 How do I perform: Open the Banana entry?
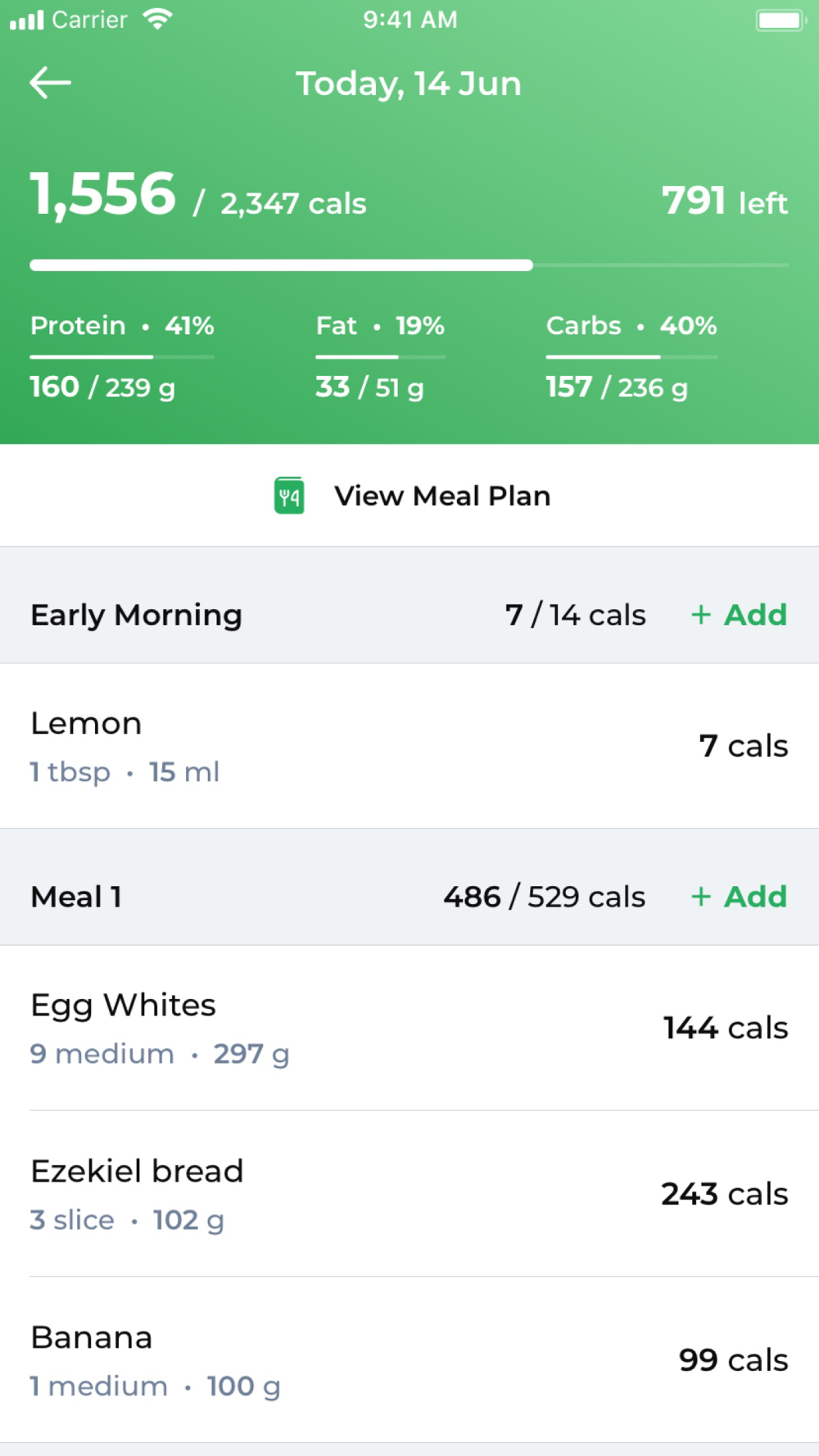point(409,1360)
